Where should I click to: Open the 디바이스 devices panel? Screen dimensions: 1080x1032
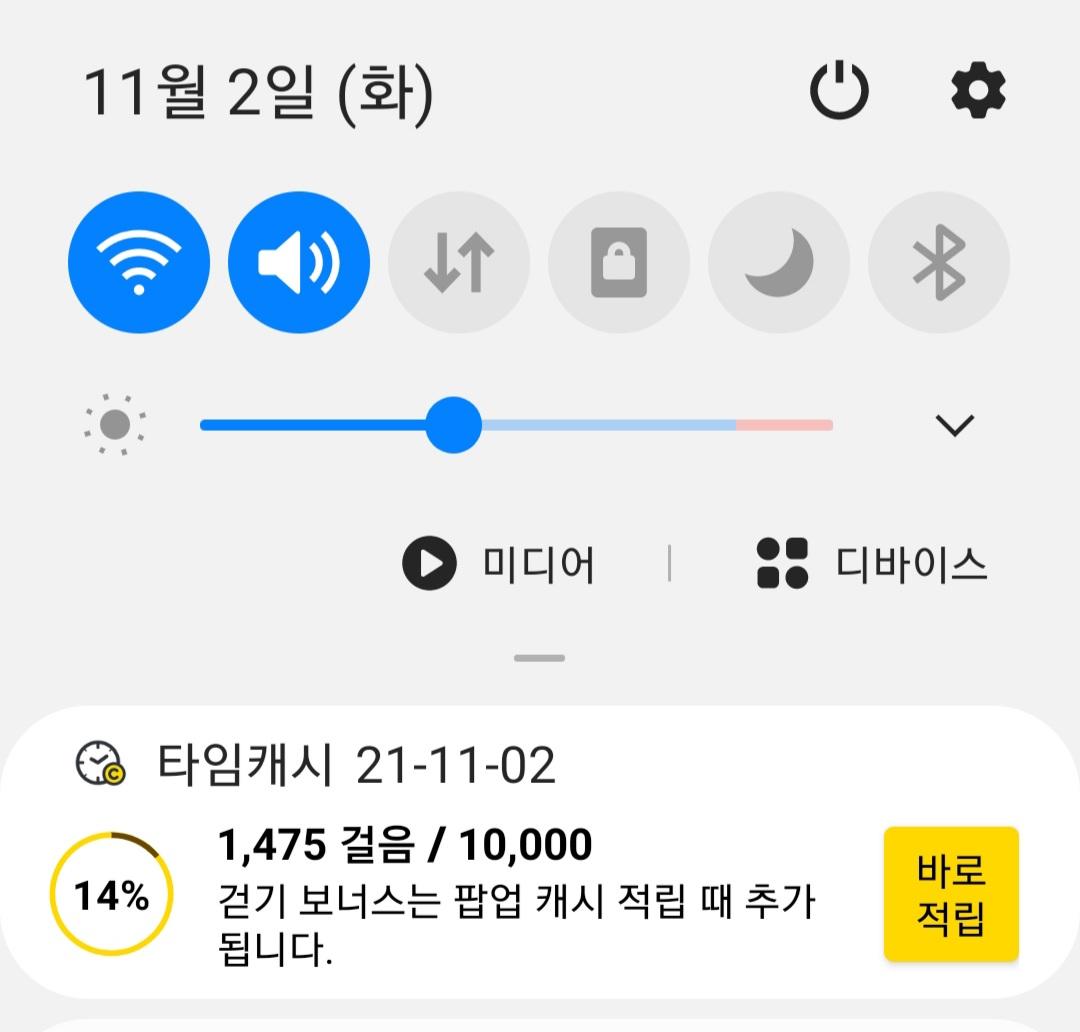click(x=872, y=565)
